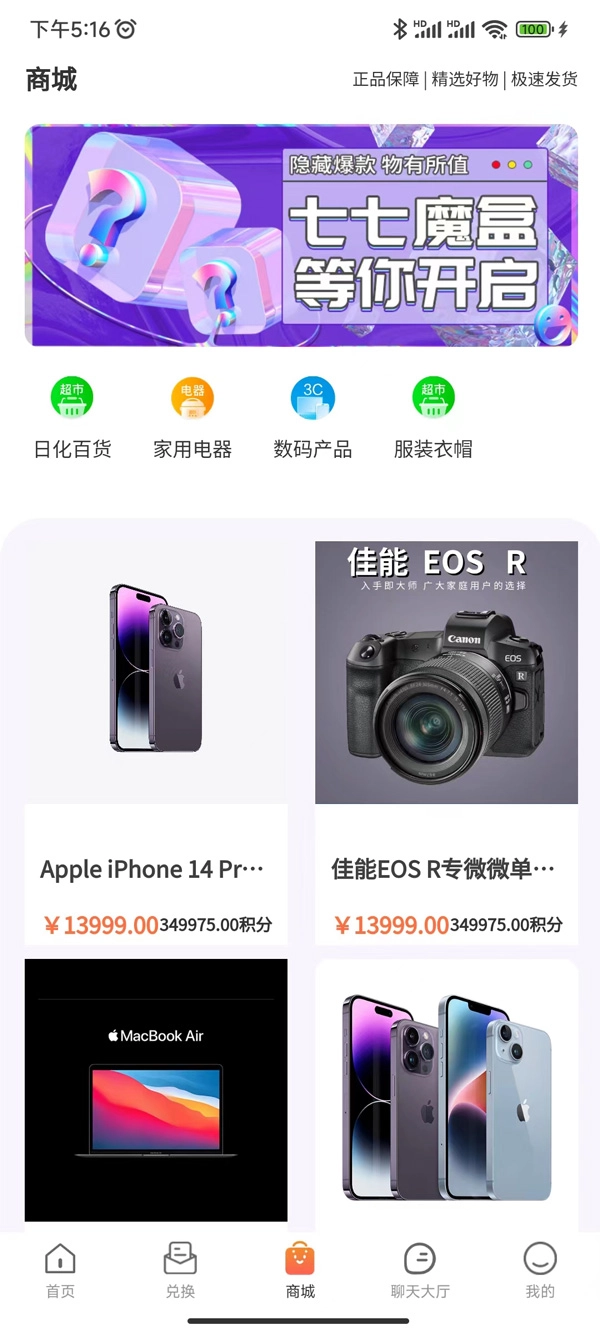Image resolution: width=600 pixels, height=1333 pixels.
Task: Switch to the 我的 tab
Action: [540, 1270]
